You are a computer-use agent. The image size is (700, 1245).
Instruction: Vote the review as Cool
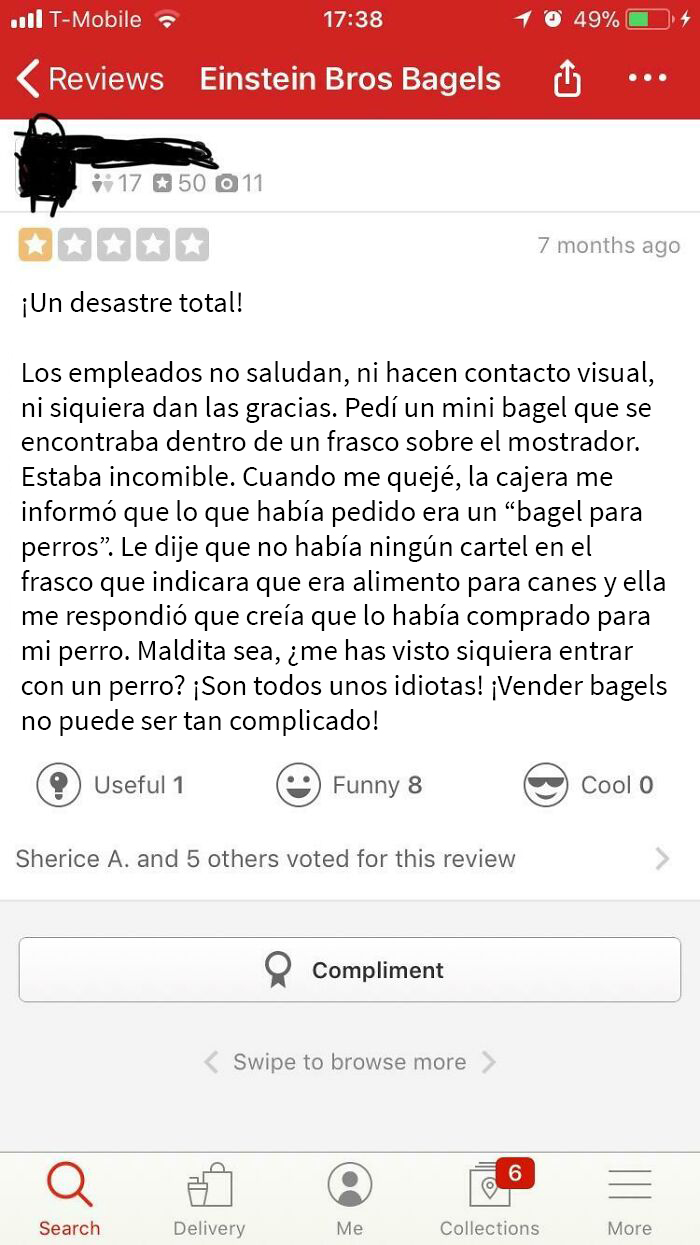588,785
